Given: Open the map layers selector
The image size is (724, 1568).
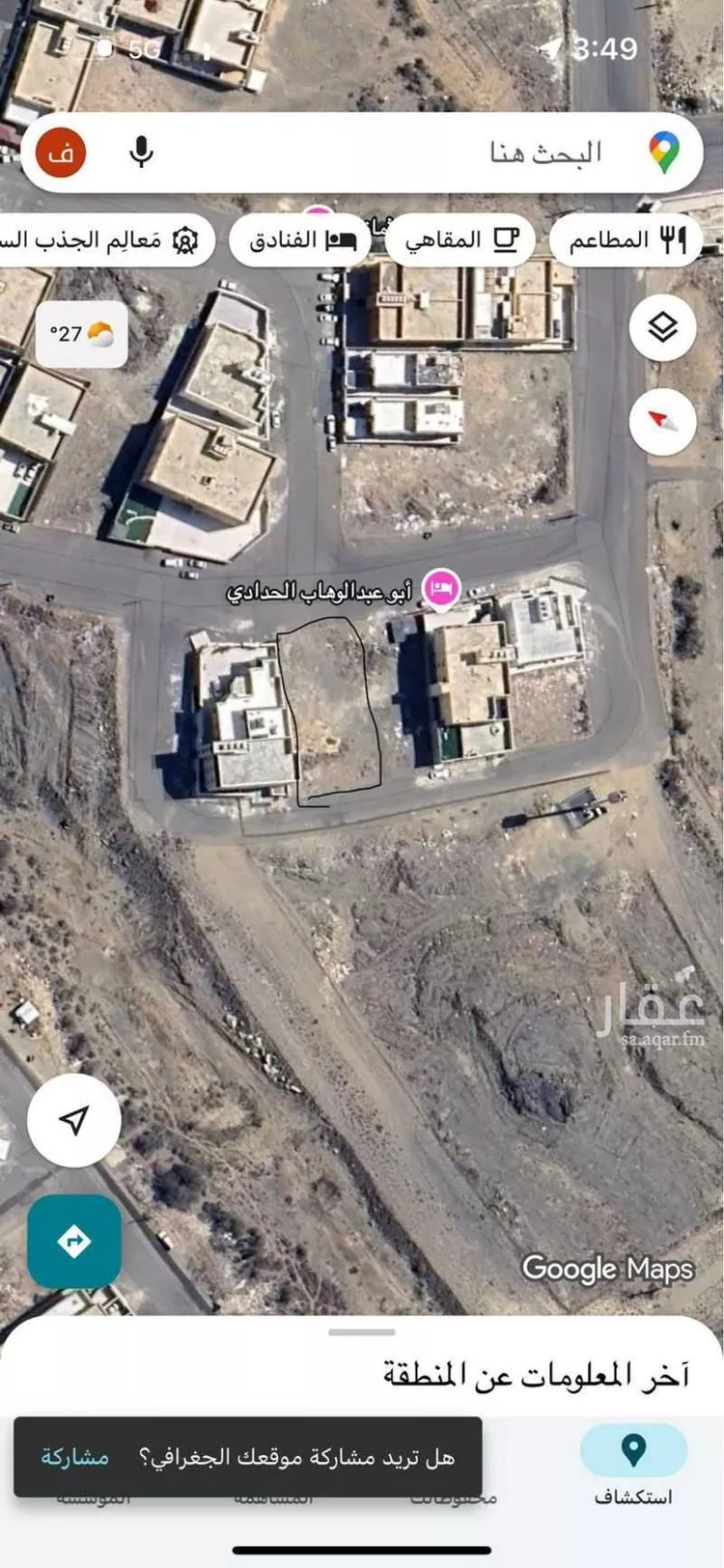Looking at the screenshot, I should click(x=662, y=328).
